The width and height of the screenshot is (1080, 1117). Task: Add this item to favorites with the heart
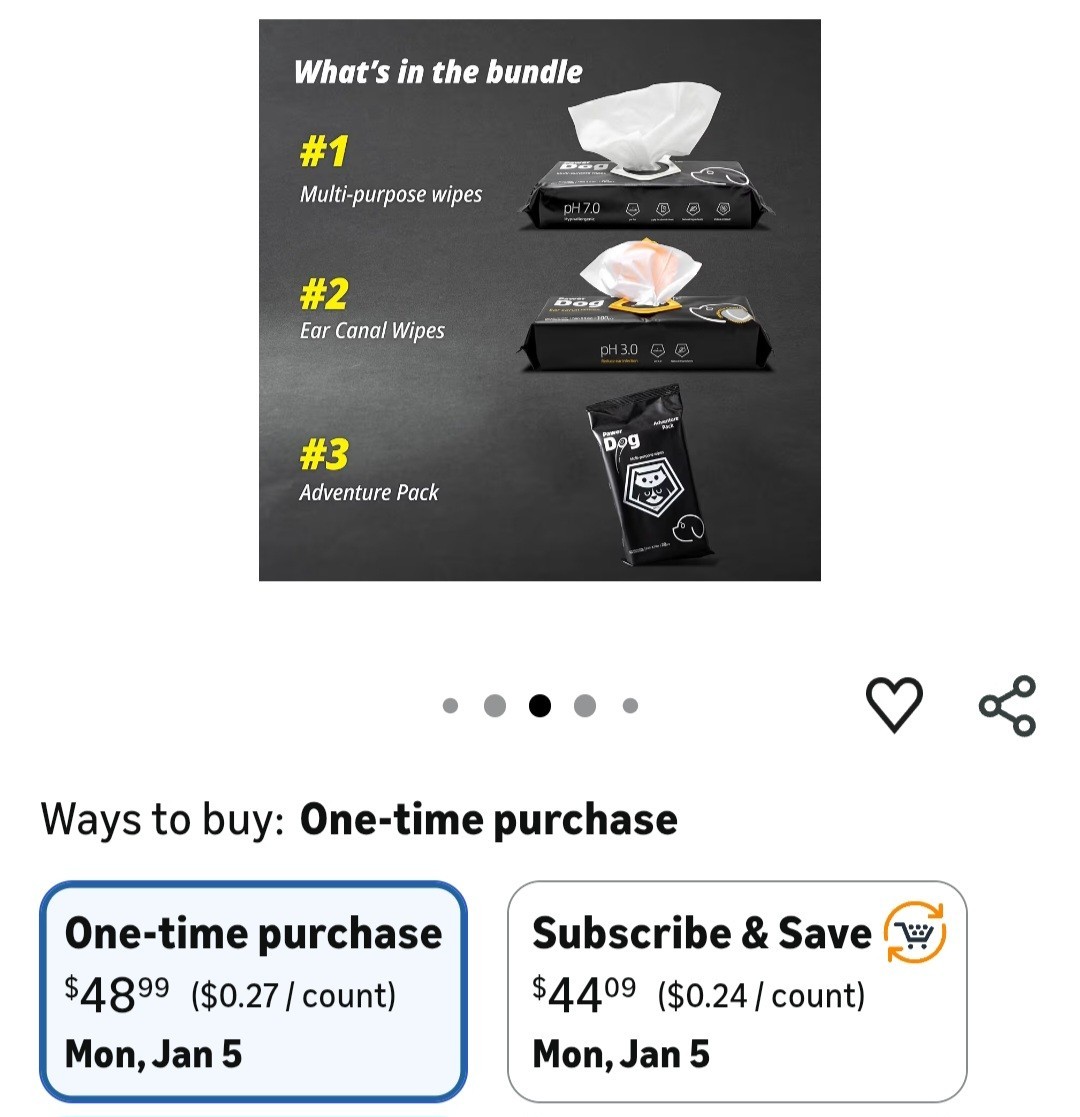893,704
